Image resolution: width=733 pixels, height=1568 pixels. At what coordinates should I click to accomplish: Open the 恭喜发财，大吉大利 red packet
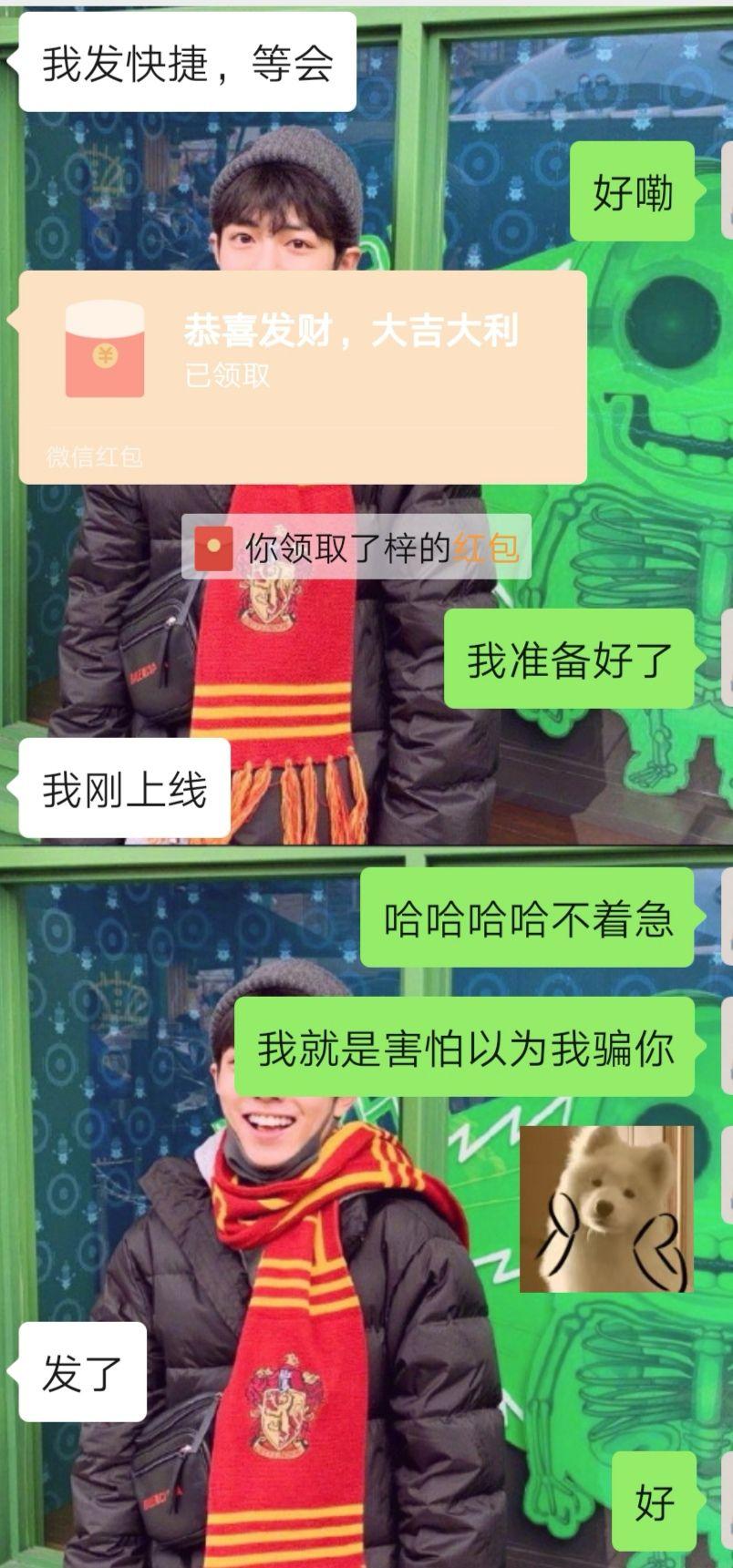pos(302,375)
